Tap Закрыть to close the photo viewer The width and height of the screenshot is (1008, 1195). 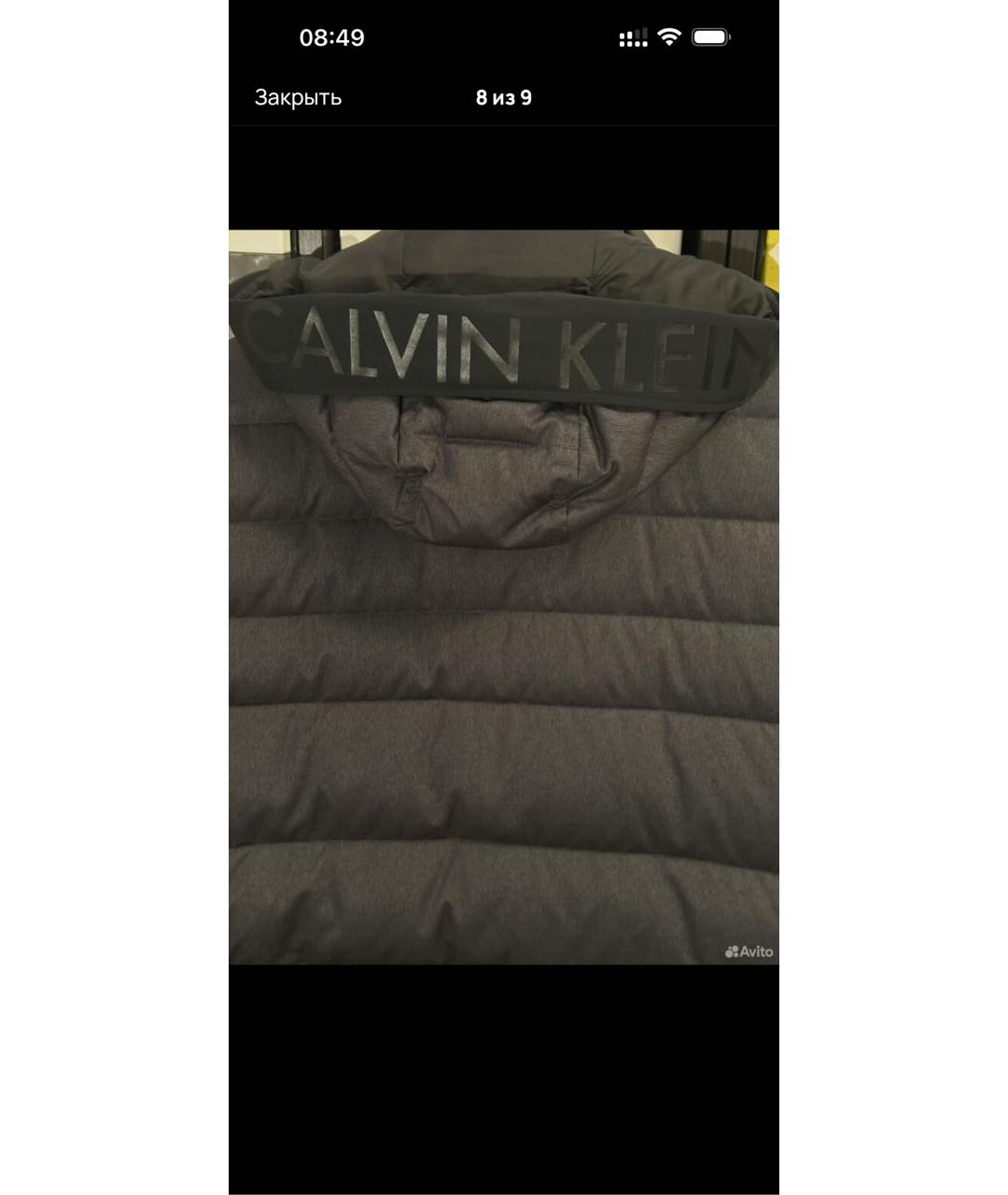click(299, 96)
